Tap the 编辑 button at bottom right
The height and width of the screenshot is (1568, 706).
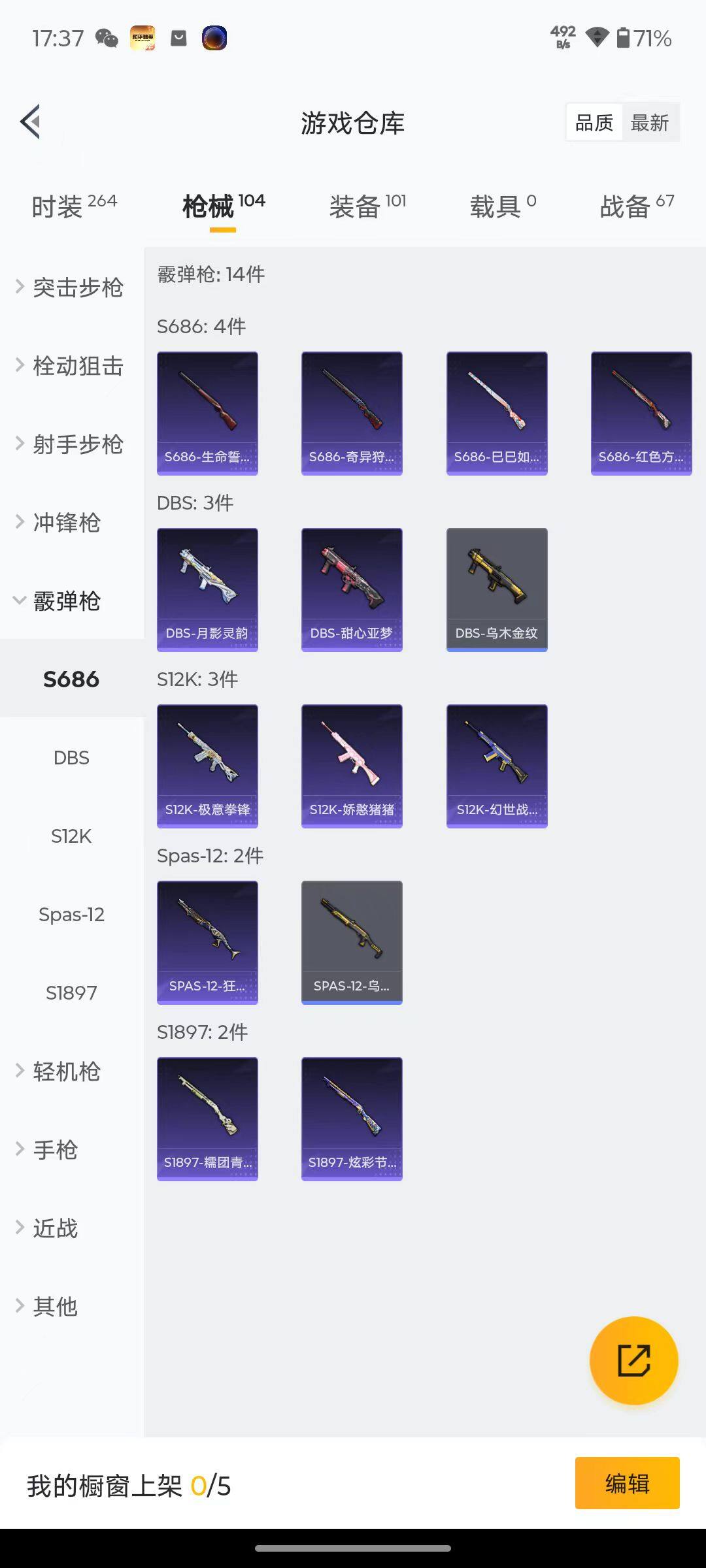pyautogui.click(x=627, y=1483)
